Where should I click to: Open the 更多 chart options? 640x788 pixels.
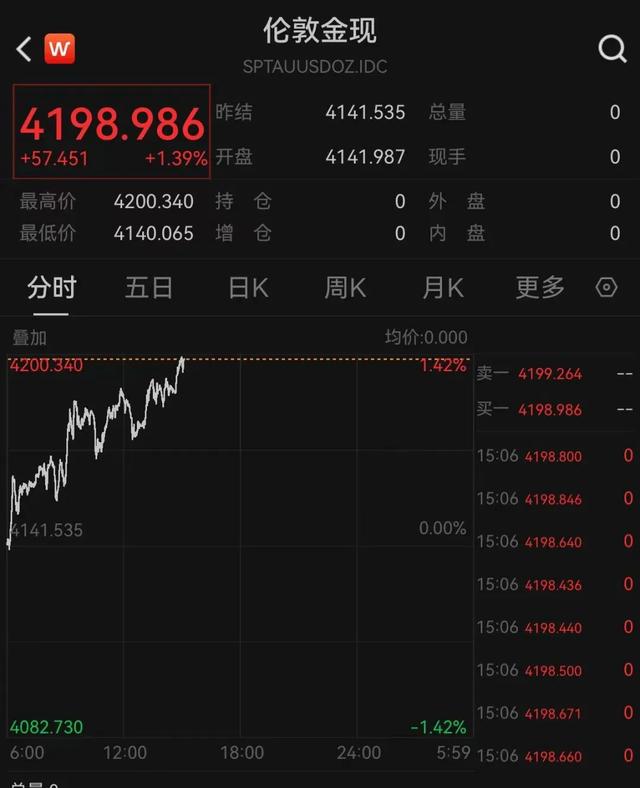[540, 288]
